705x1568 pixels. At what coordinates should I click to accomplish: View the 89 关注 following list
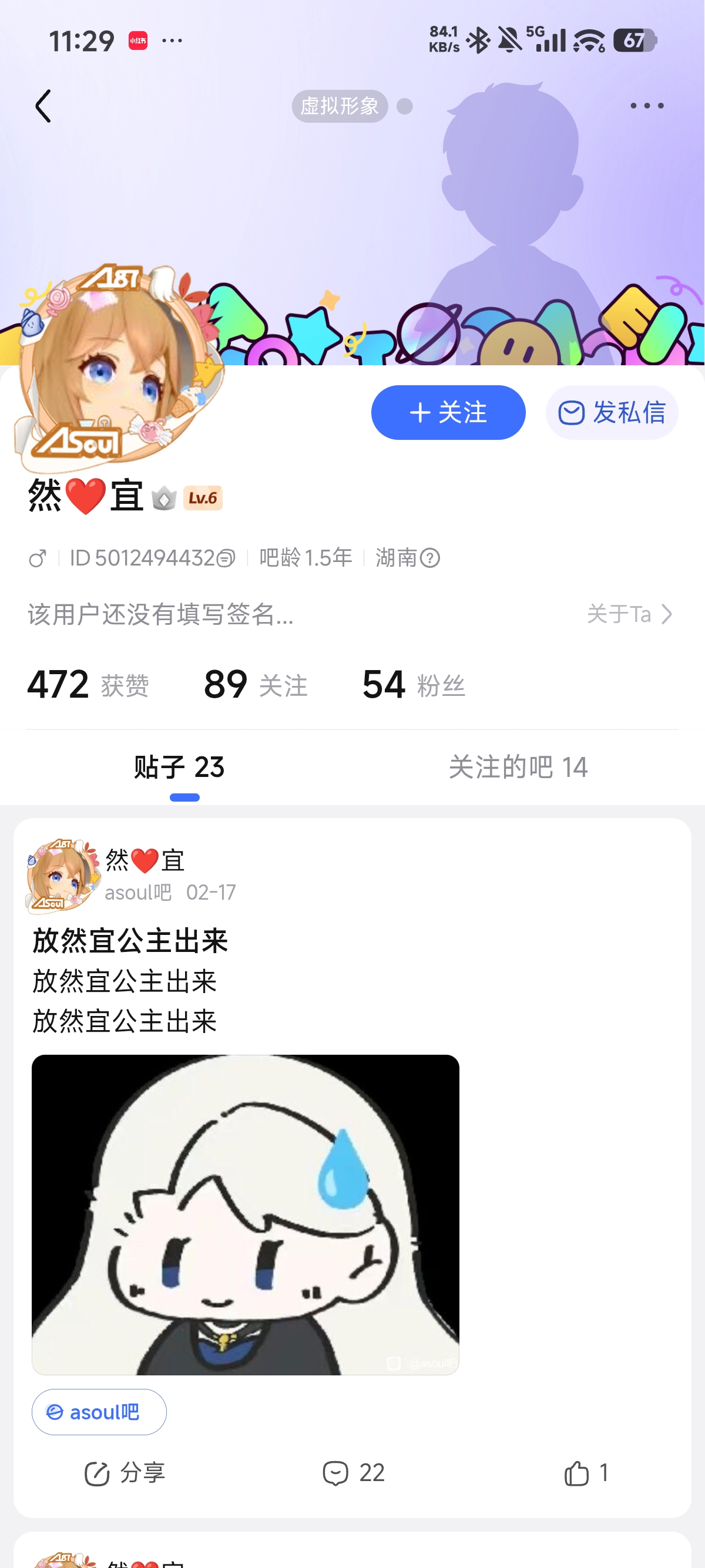click(x=255, y=684)
